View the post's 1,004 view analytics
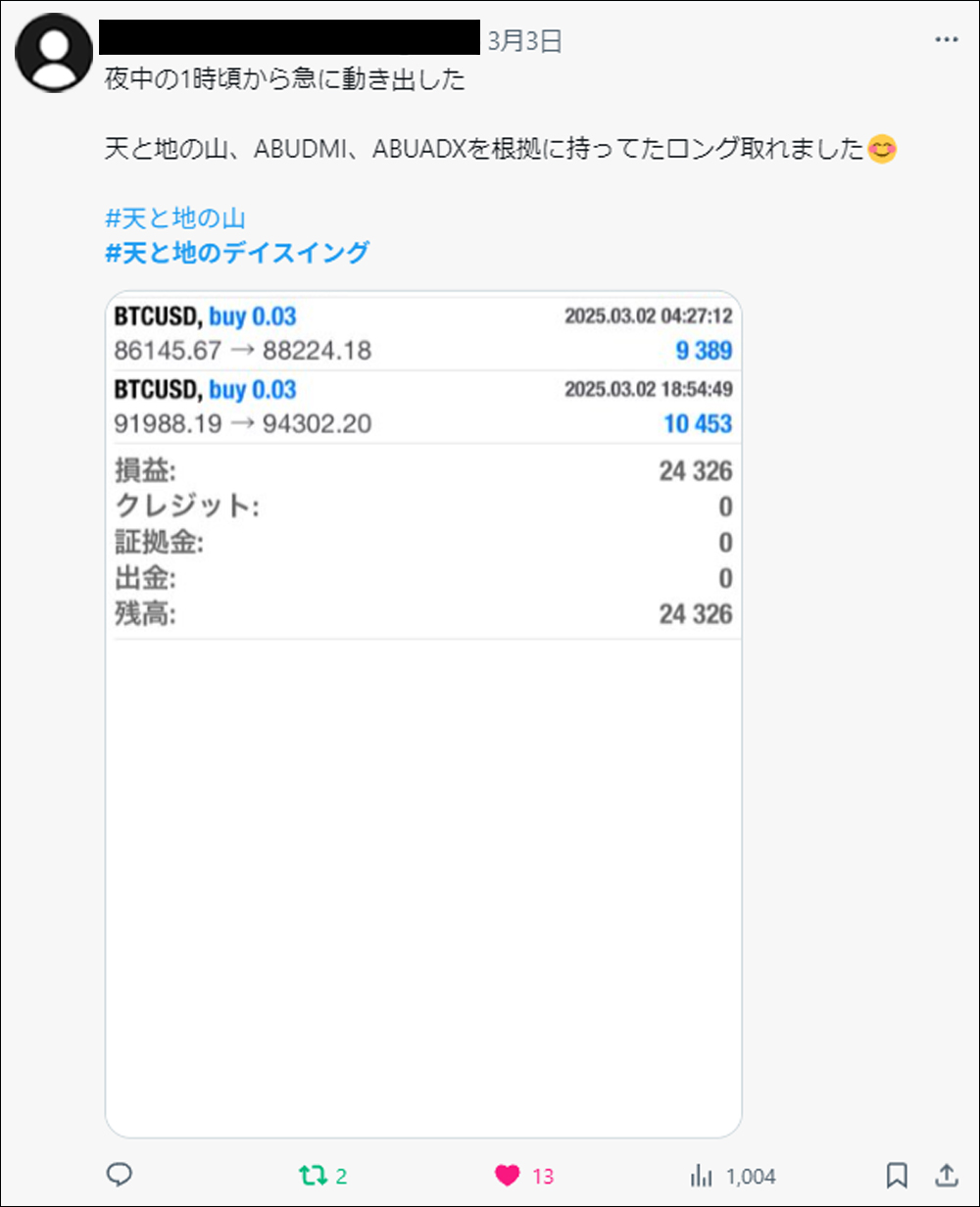980x1207 pixels. pos(702,1175)
